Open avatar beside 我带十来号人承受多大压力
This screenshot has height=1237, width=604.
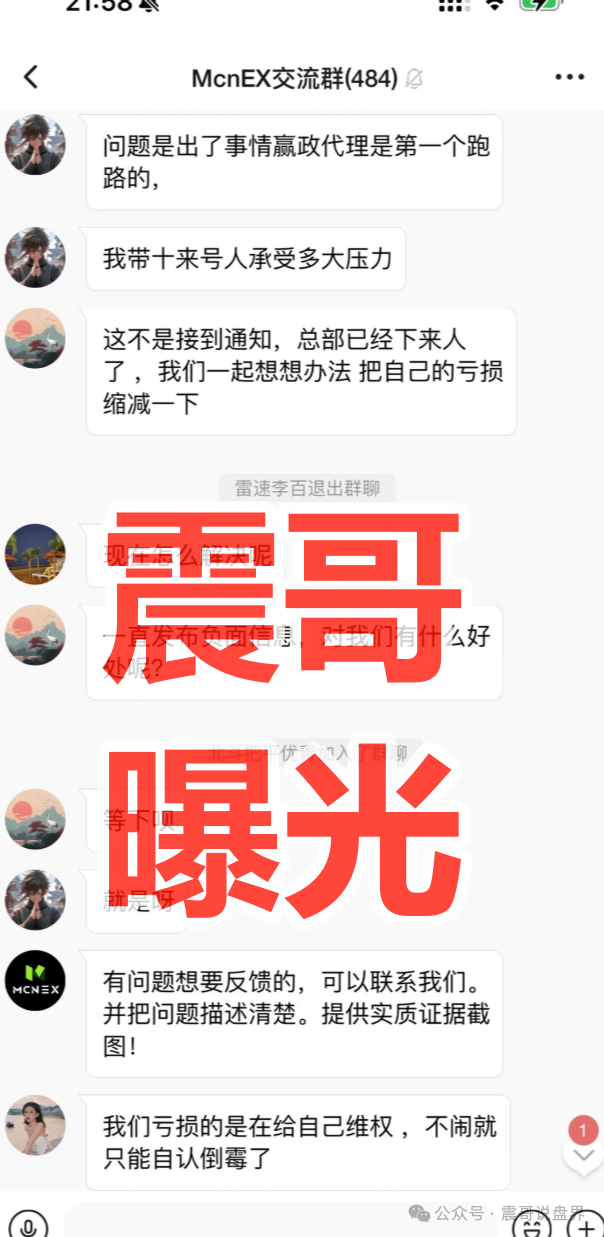(x=35, y=257)
